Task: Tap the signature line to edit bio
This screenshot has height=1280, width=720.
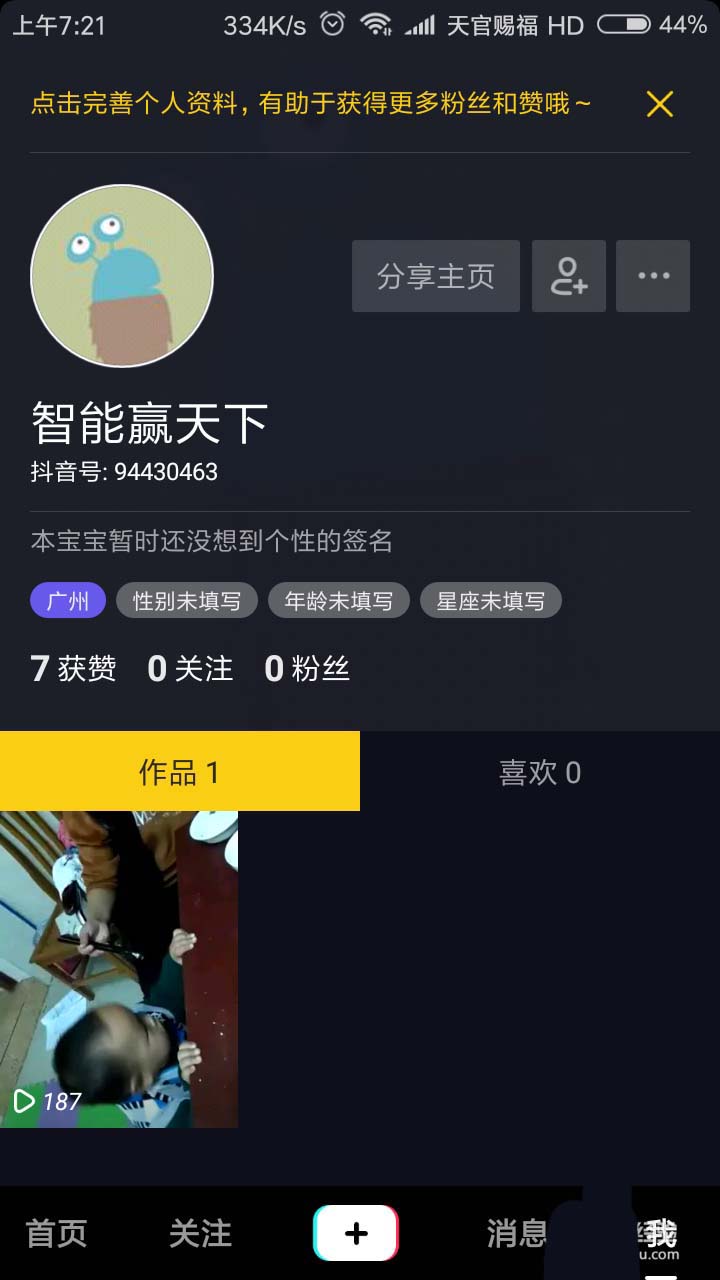Action: coord(212,542)
